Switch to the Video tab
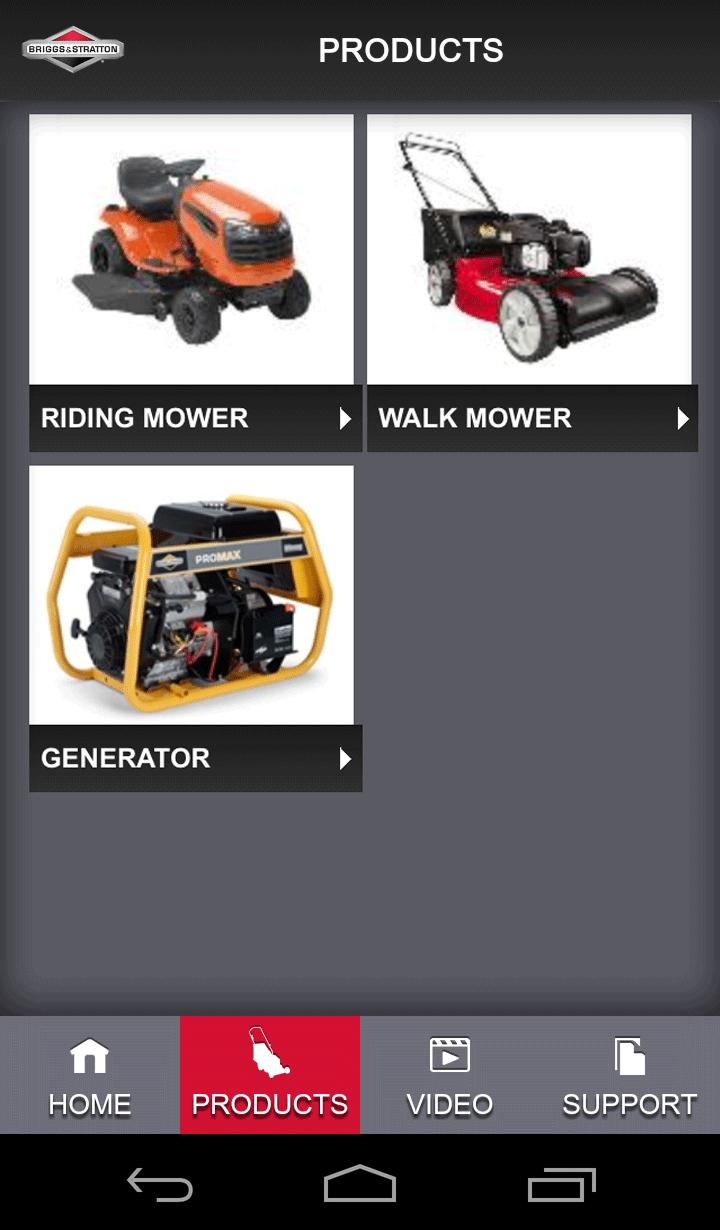 [449, 1075]
